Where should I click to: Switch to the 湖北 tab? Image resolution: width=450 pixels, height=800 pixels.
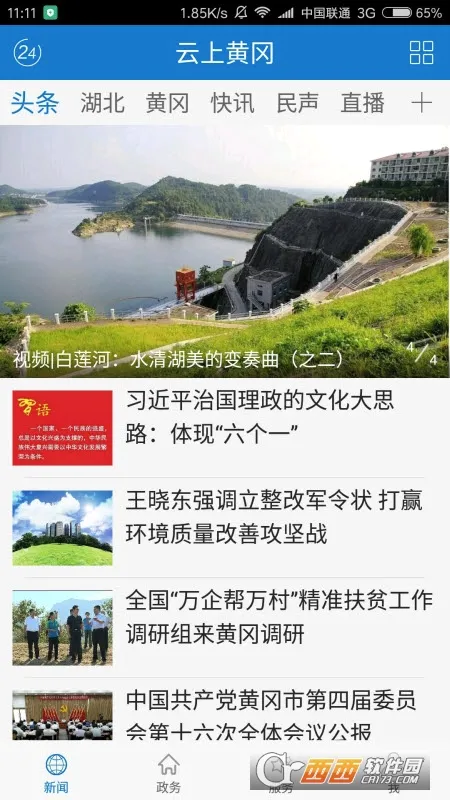(x=102, y=103)
